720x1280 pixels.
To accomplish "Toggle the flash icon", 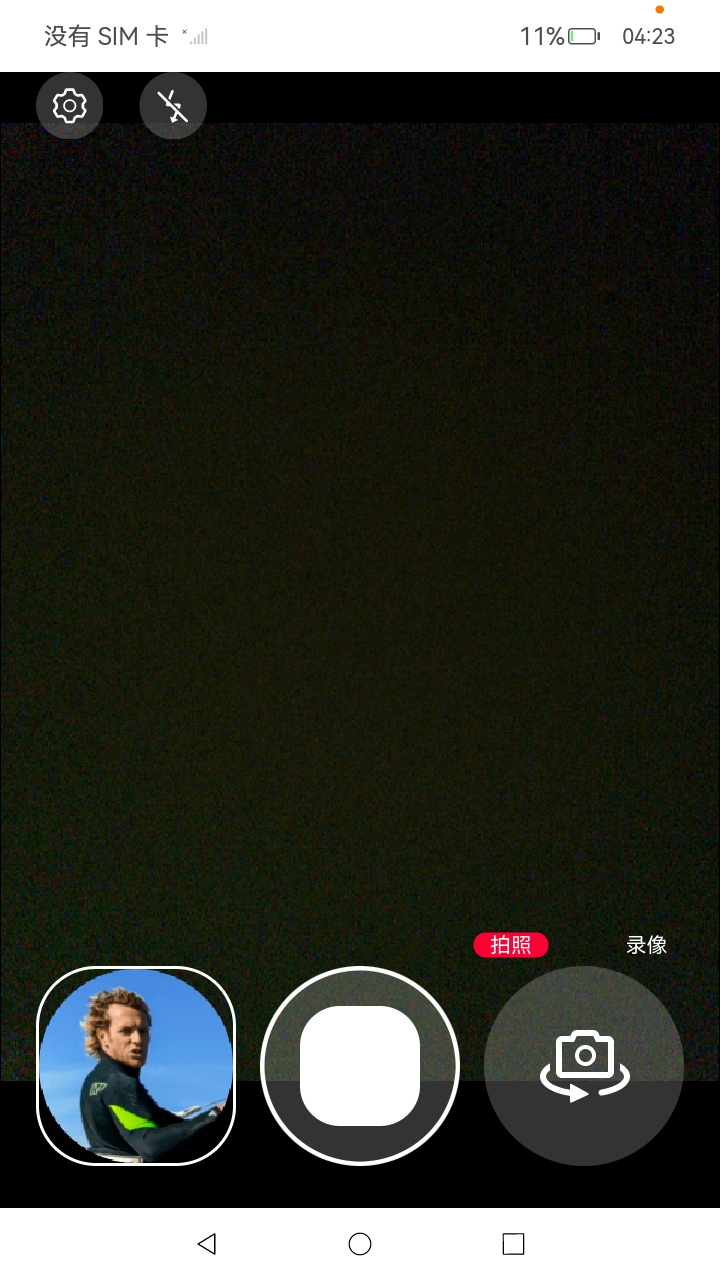I will tap(173, 105).
